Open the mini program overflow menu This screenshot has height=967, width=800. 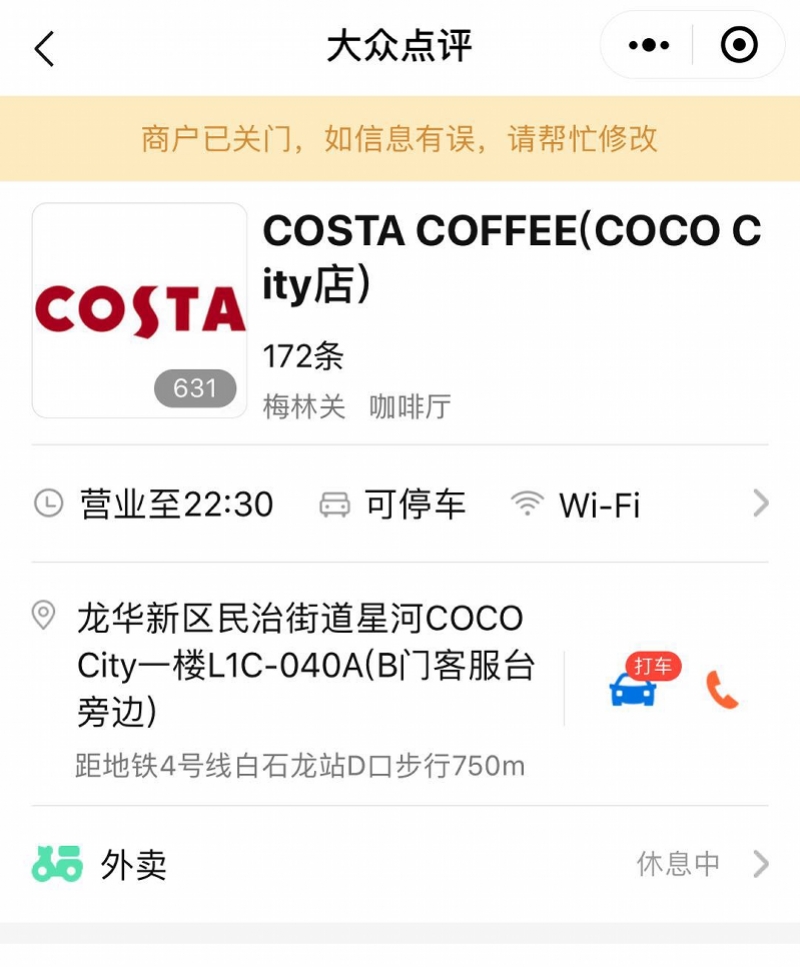click(648, 45)
